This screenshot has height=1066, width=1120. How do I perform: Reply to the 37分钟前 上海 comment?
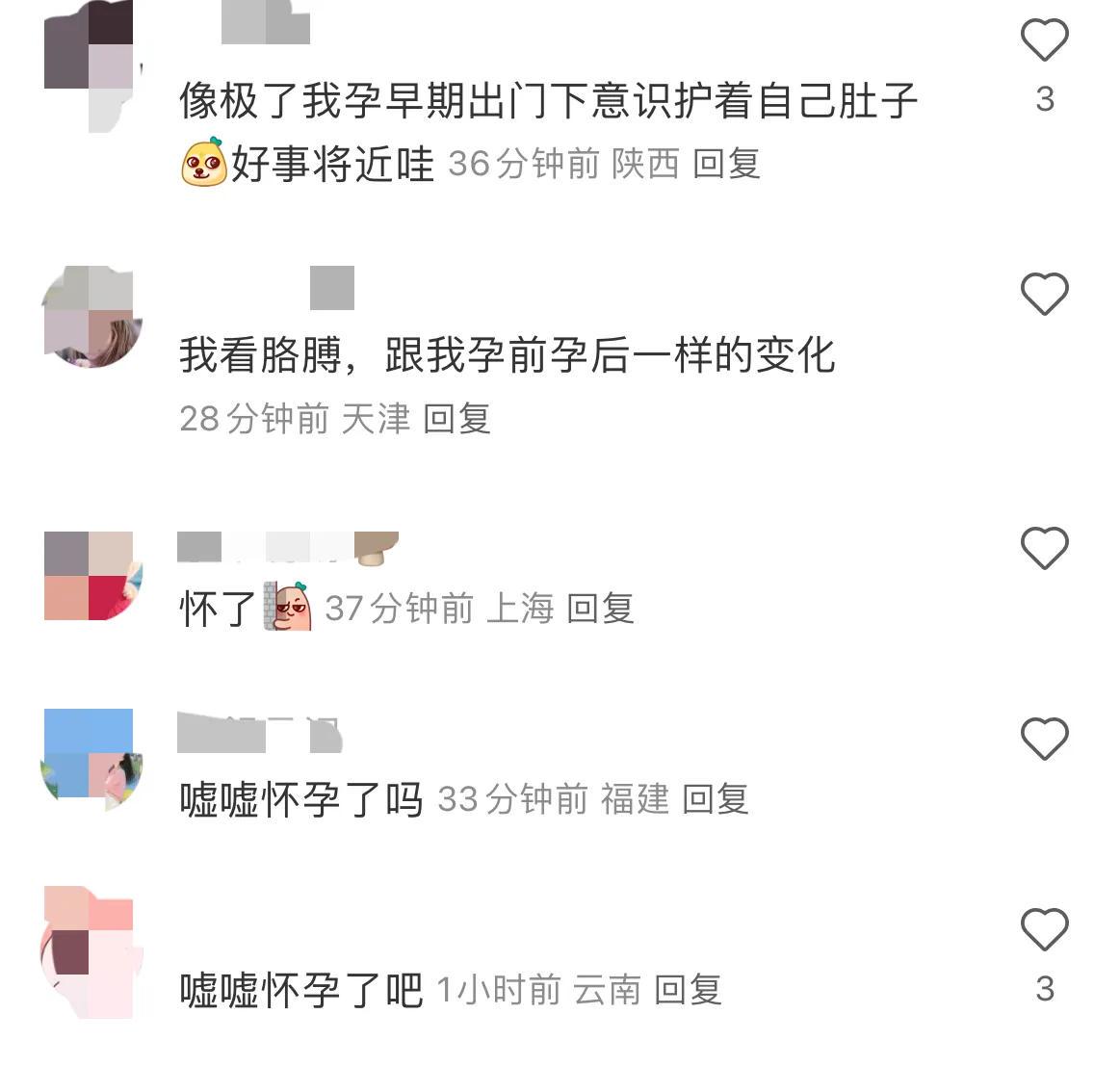coord(600,609)
